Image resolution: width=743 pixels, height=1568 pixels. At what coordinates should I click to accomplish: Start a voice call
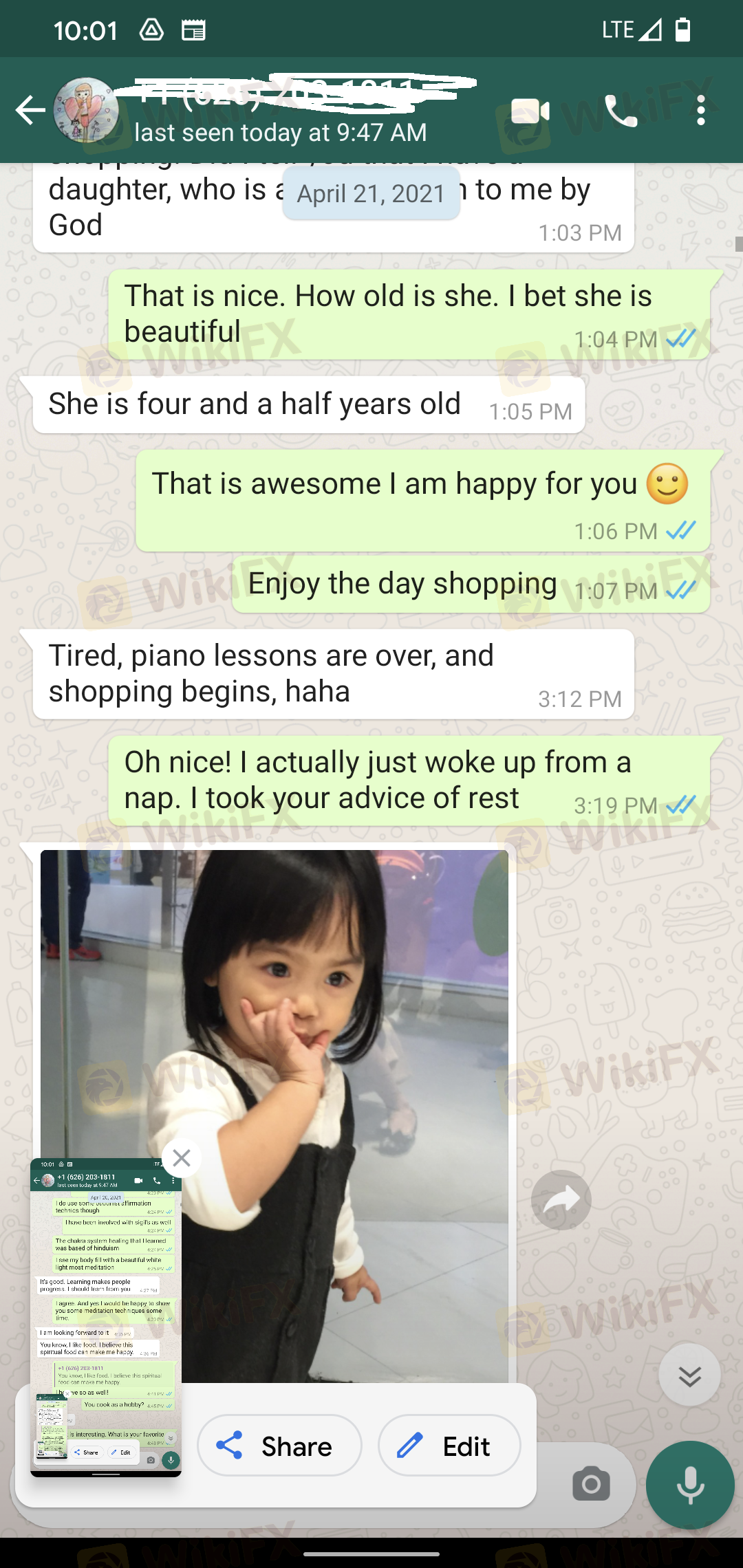pyautogui.click(x=621, y=111)
